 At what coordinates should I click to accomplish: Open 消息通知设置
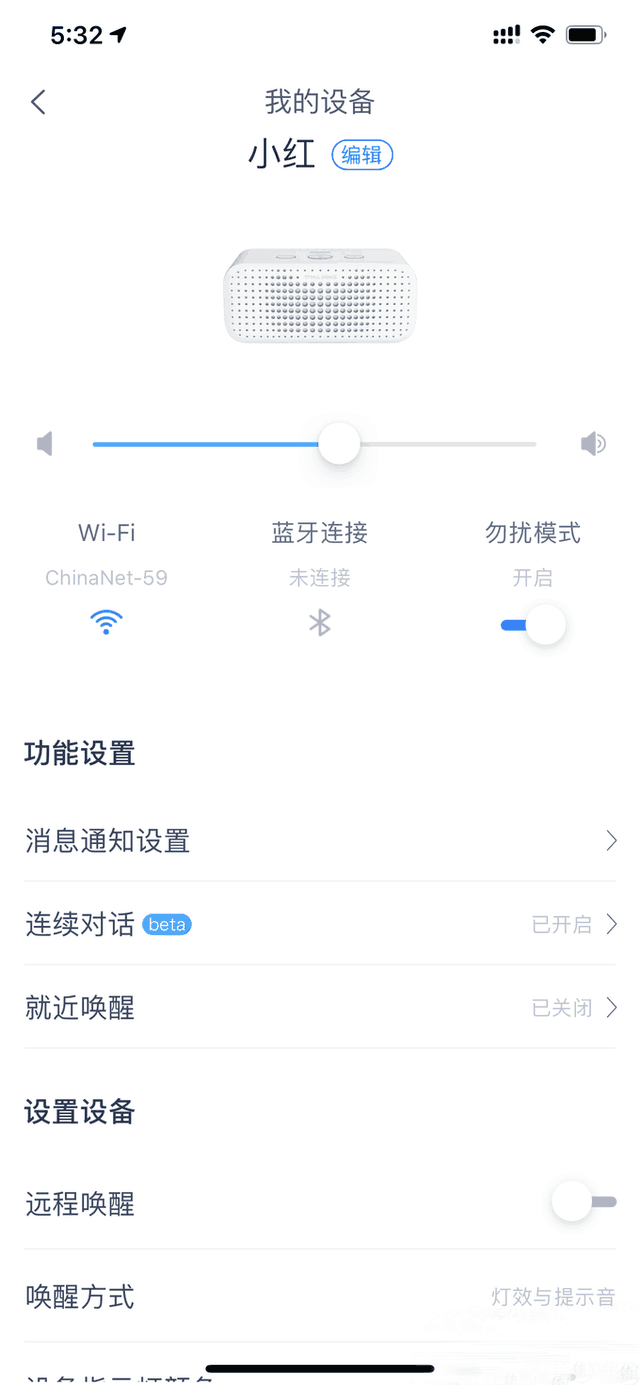tap(320, 841)
